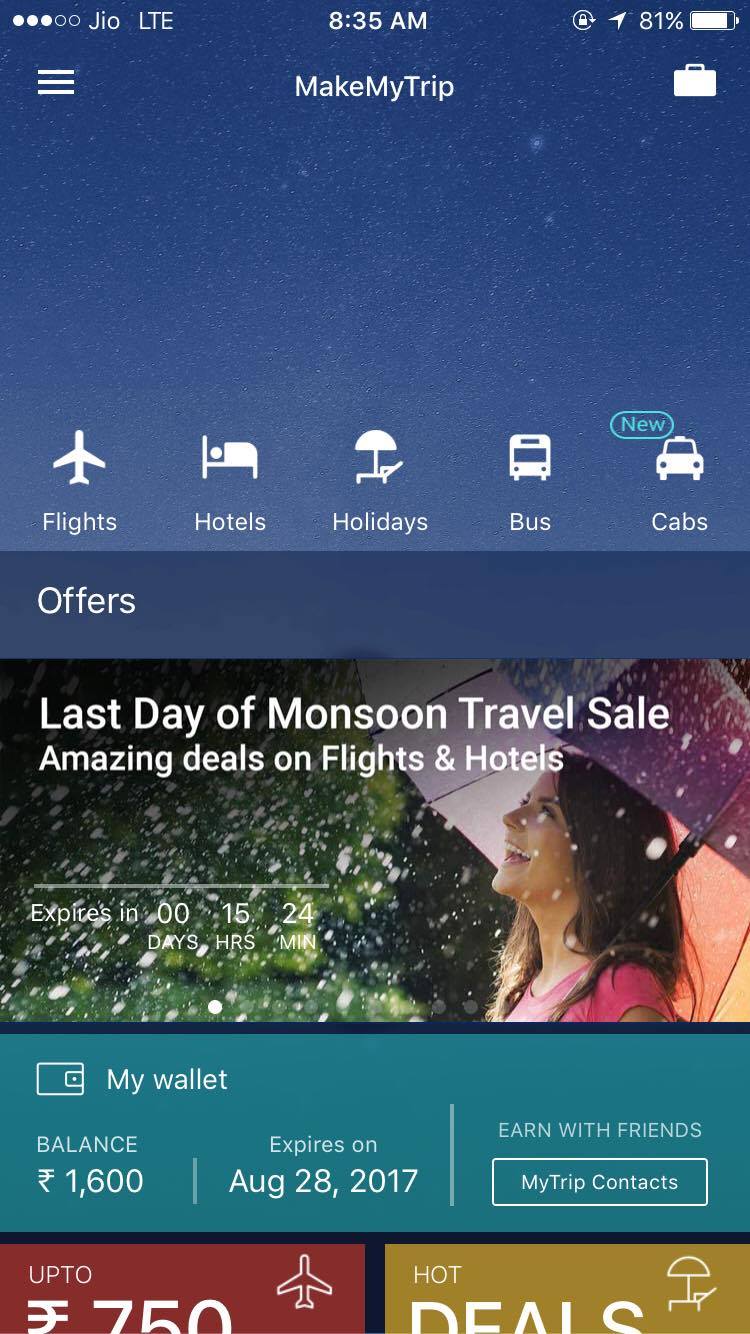Open the hamburger drawer menu
This screenshot has width=750, height=1334.
pos(56,83)
